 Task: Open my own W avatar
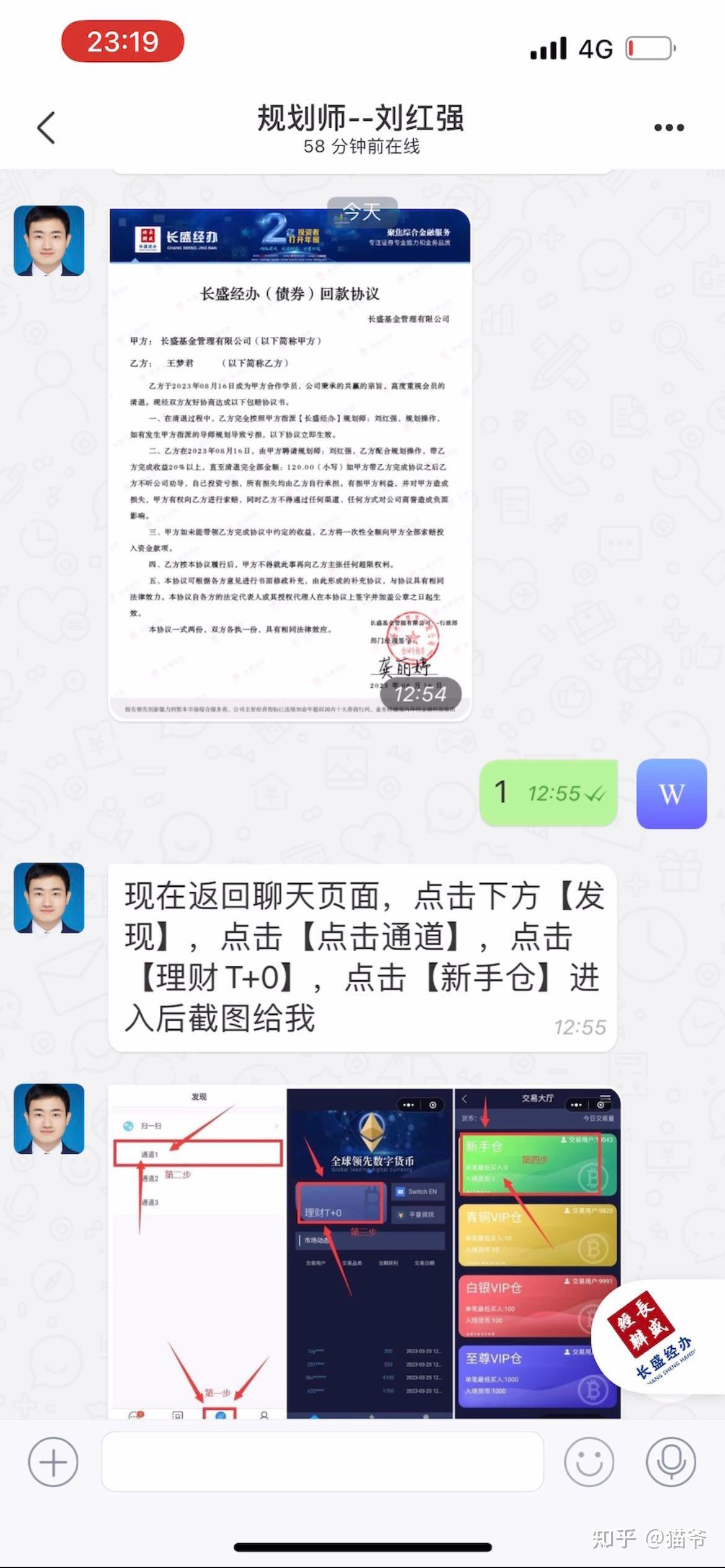pos(672,794)
